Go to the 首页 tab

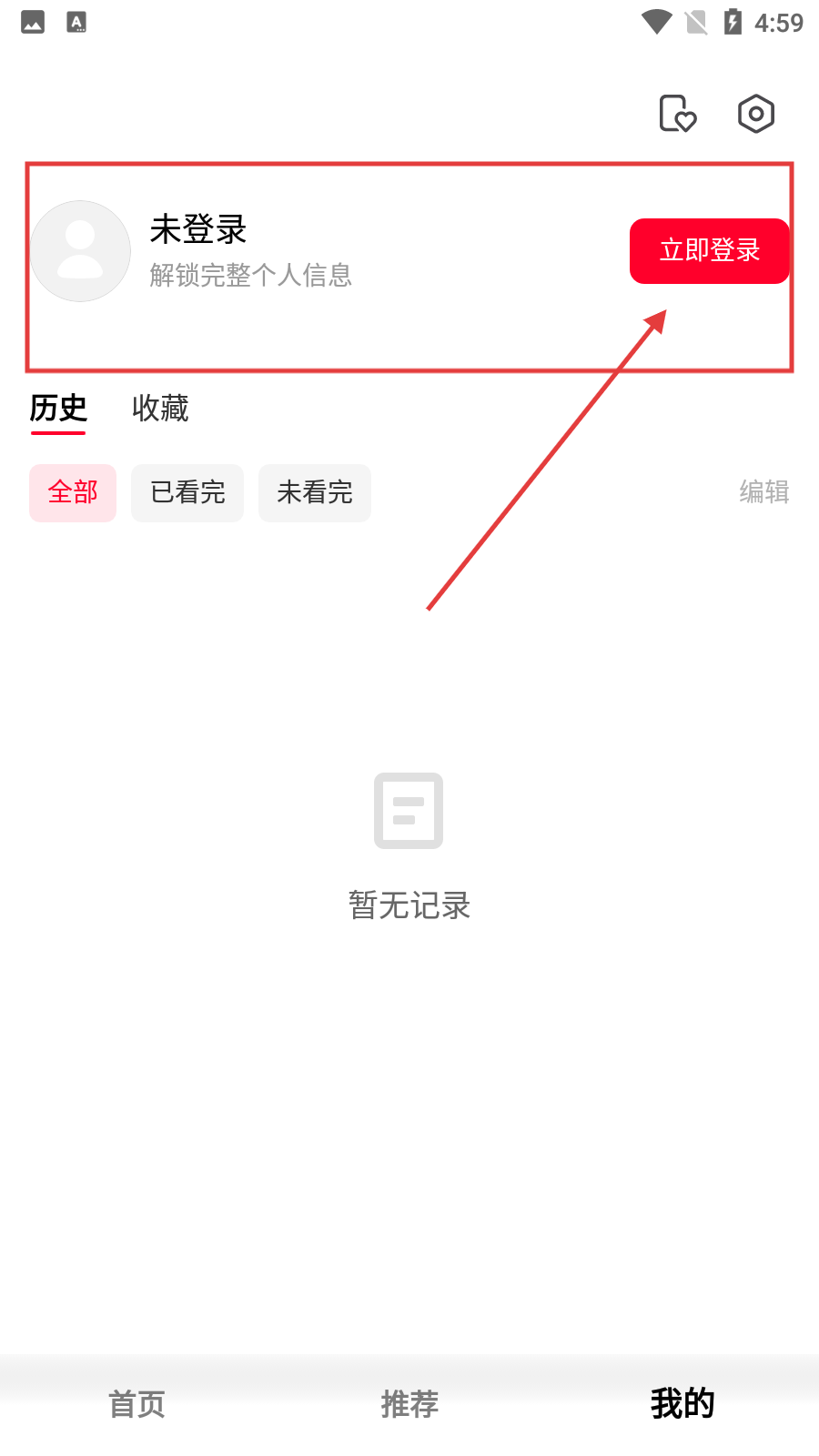[136, 1404]
